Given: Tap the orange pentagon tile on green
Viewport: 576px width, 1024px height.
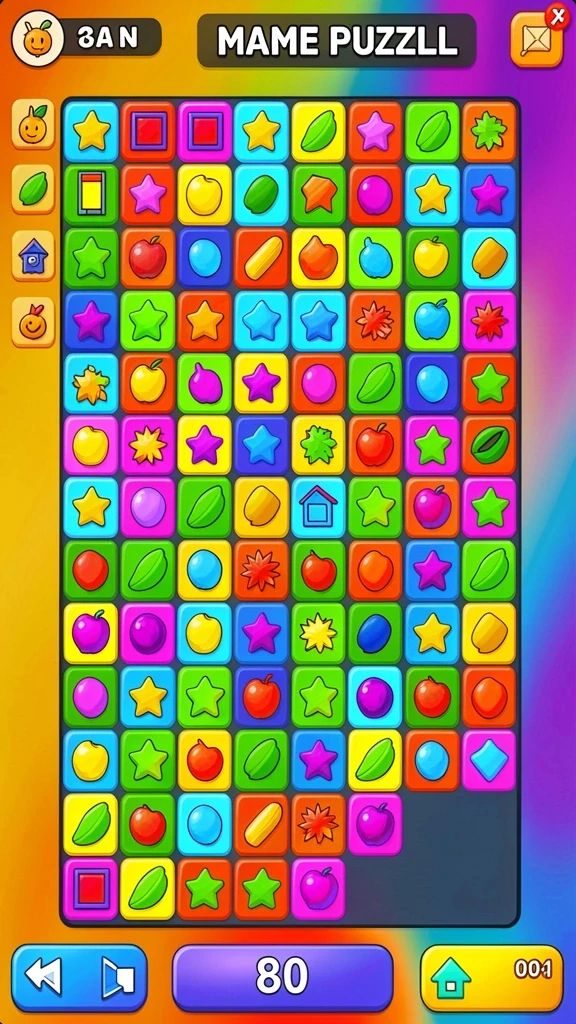Looking at the screenshot, I should [x=319, y=194].
